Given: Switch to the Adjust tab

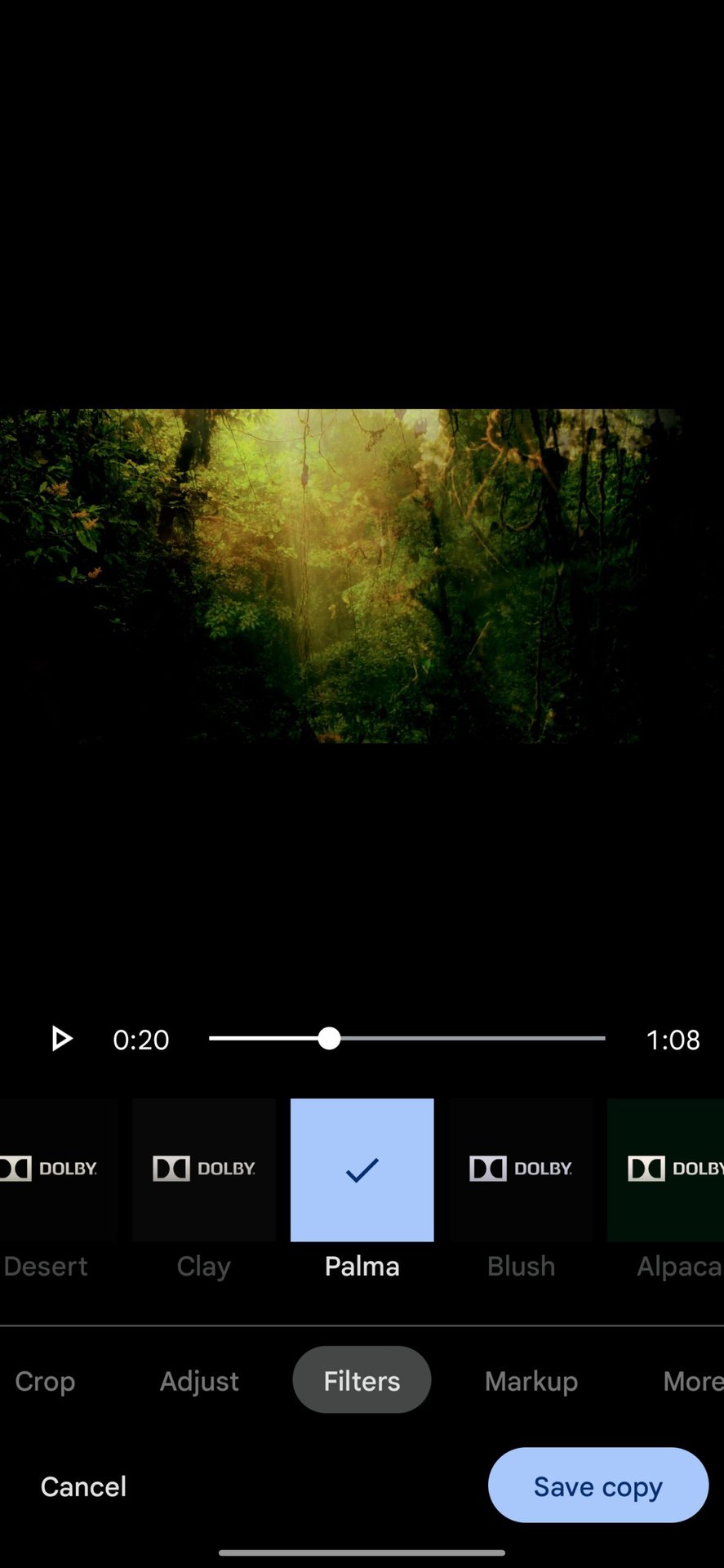Looking at the screenshot, I should coord(199,1381).
